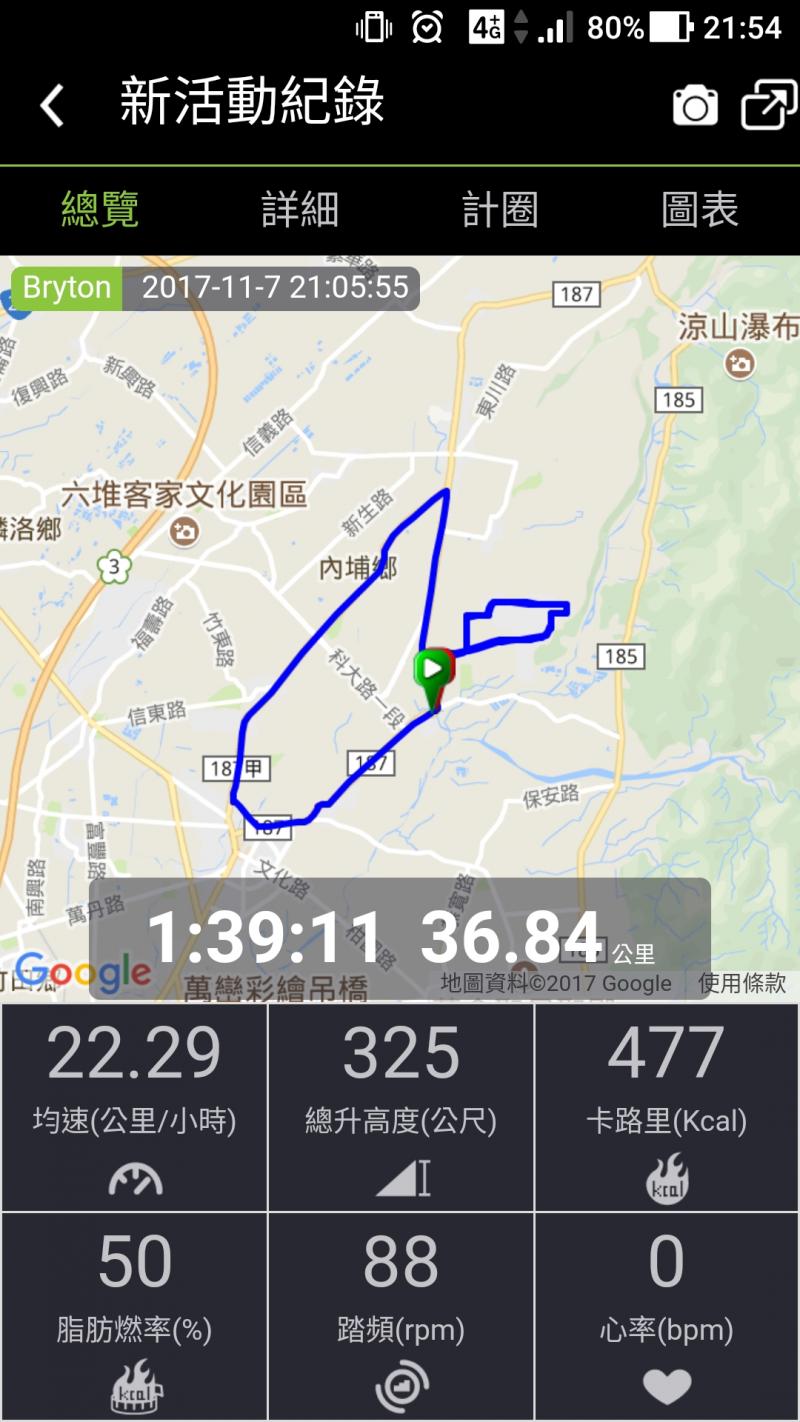Open the 計圈 tab
Image resolution: width=800 pixels, height=1422 pixels.
pos(500,210)
